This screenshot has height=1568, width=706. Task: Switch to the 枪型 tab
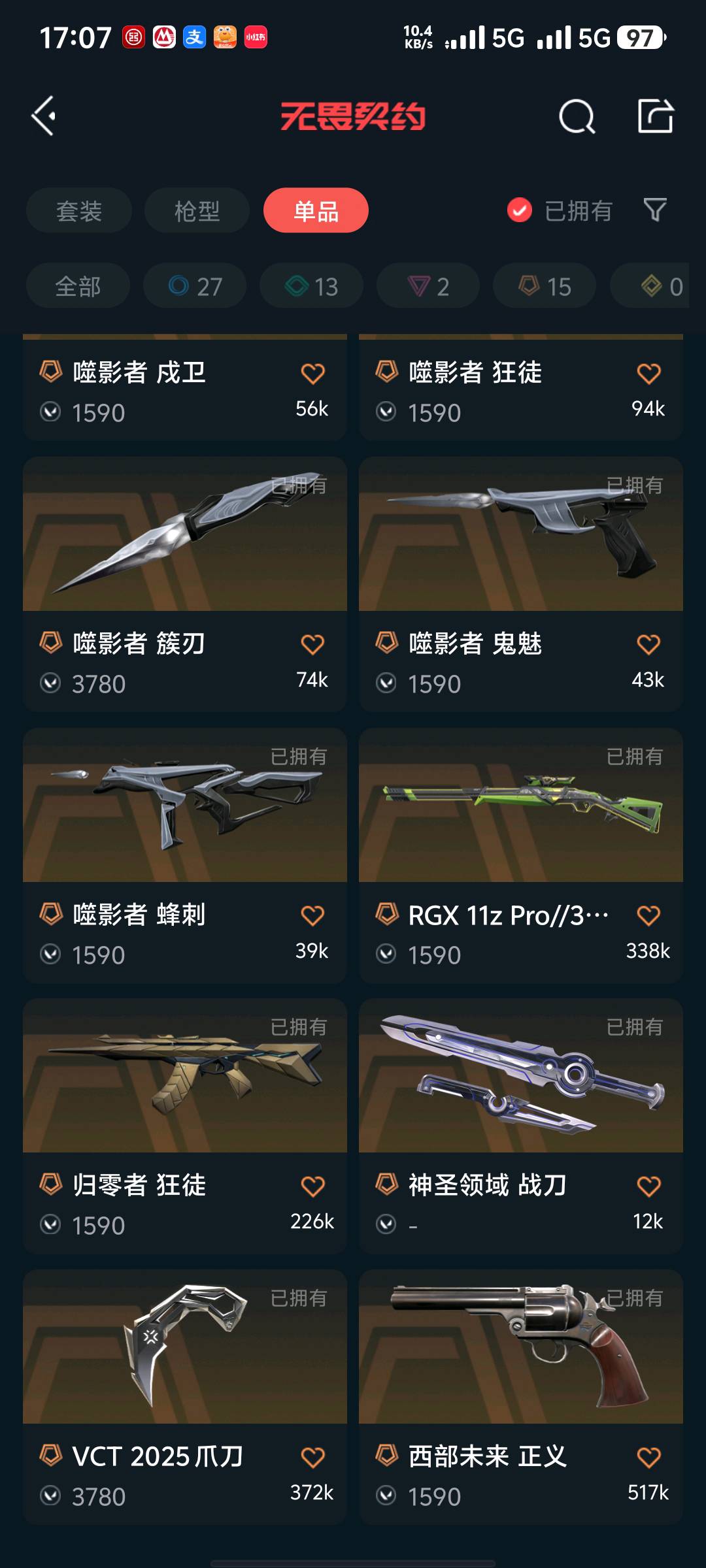pyautogui.click(x=197, y=210)
